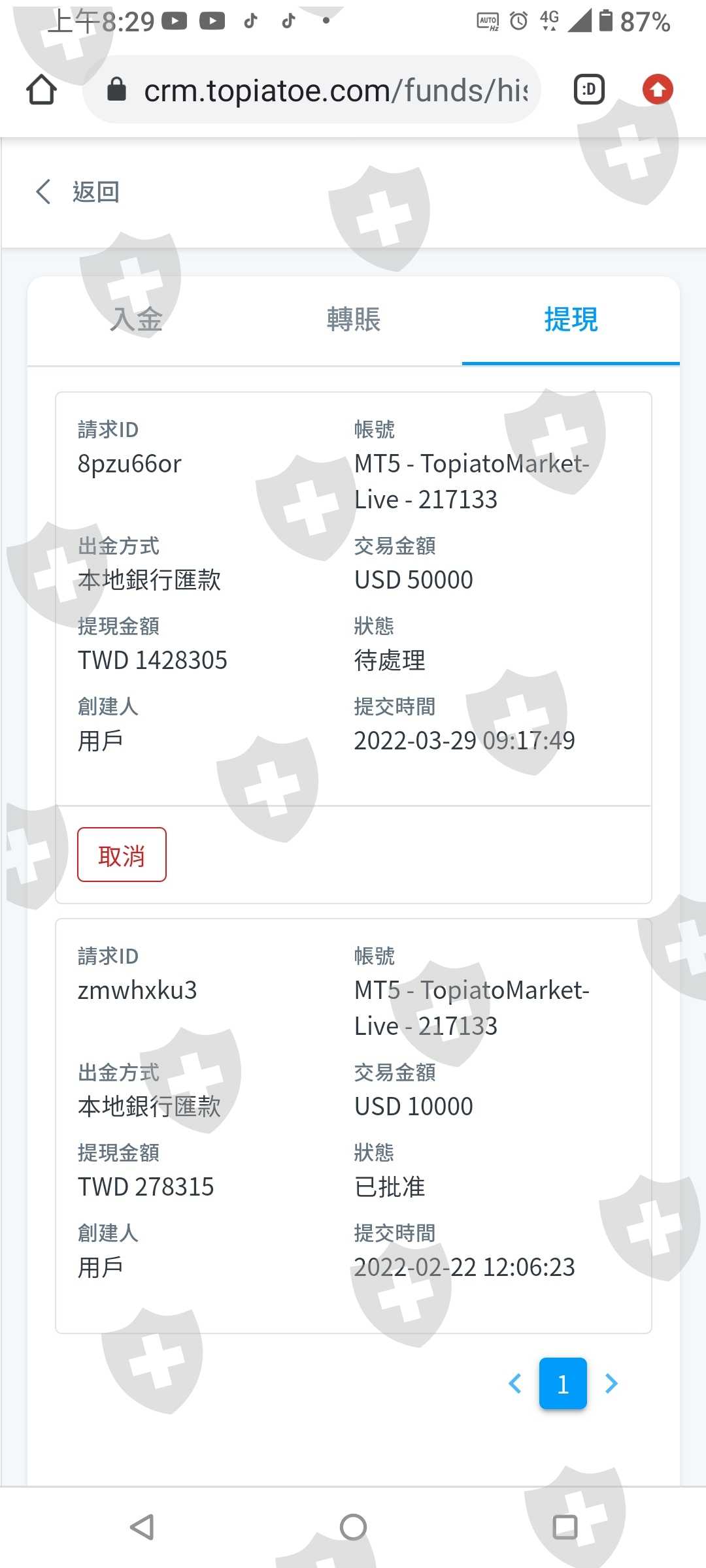
Task: Select page 1 in pagination
Action: click(563, 1383)
